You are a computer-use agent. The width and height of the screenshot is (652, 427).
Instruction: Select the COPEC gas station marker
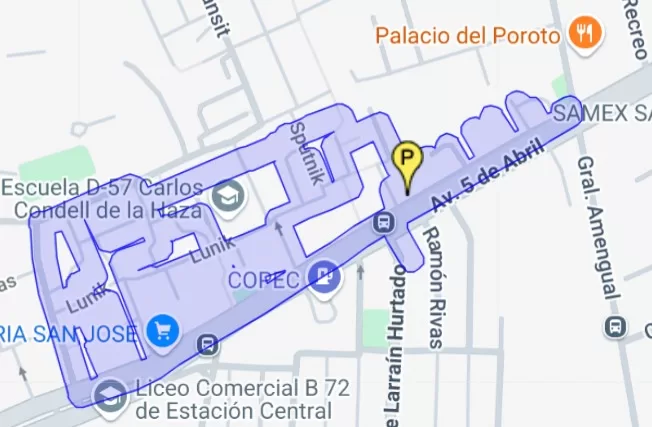click(x=323, y=274)
